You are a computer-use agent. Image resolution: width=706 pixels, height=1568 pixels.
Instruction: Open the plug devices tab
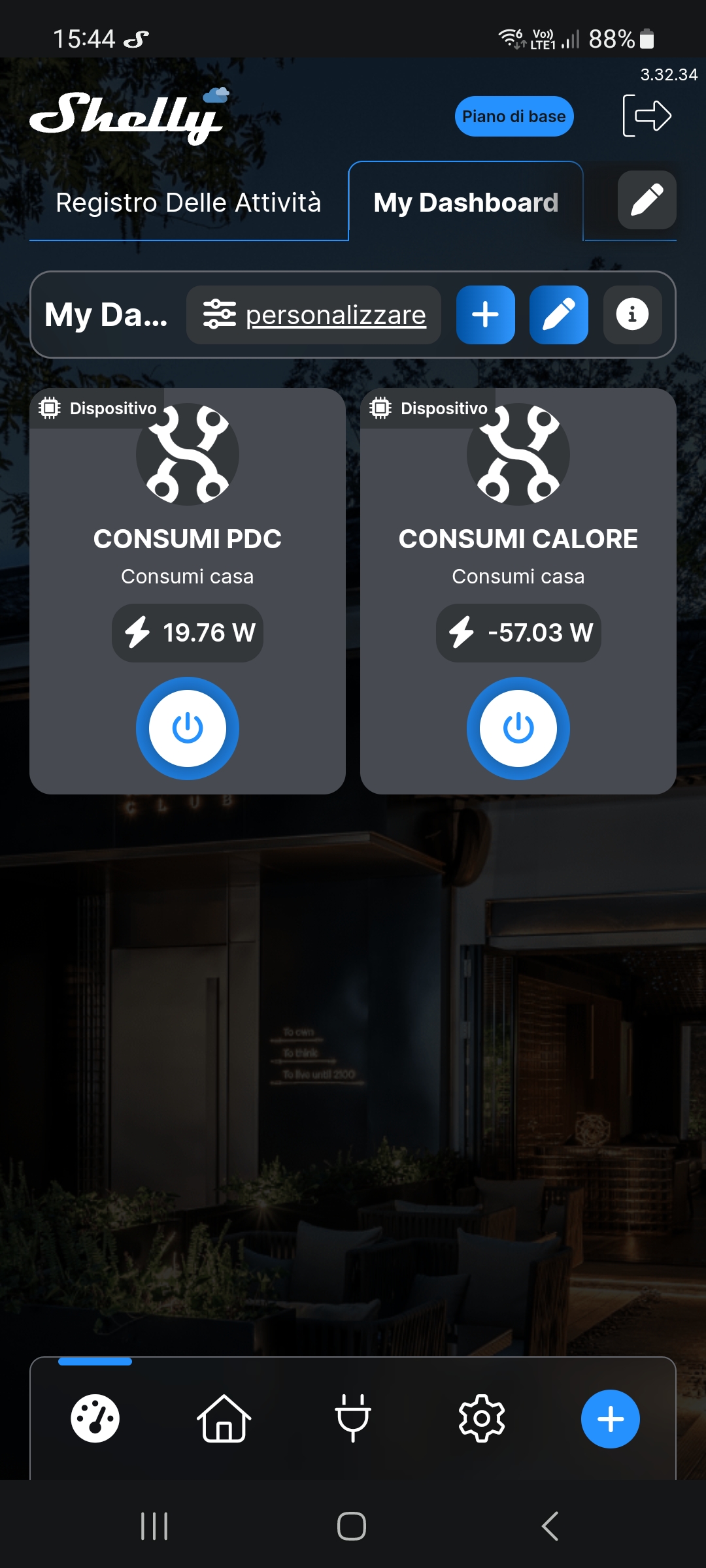click(353, 1418)
